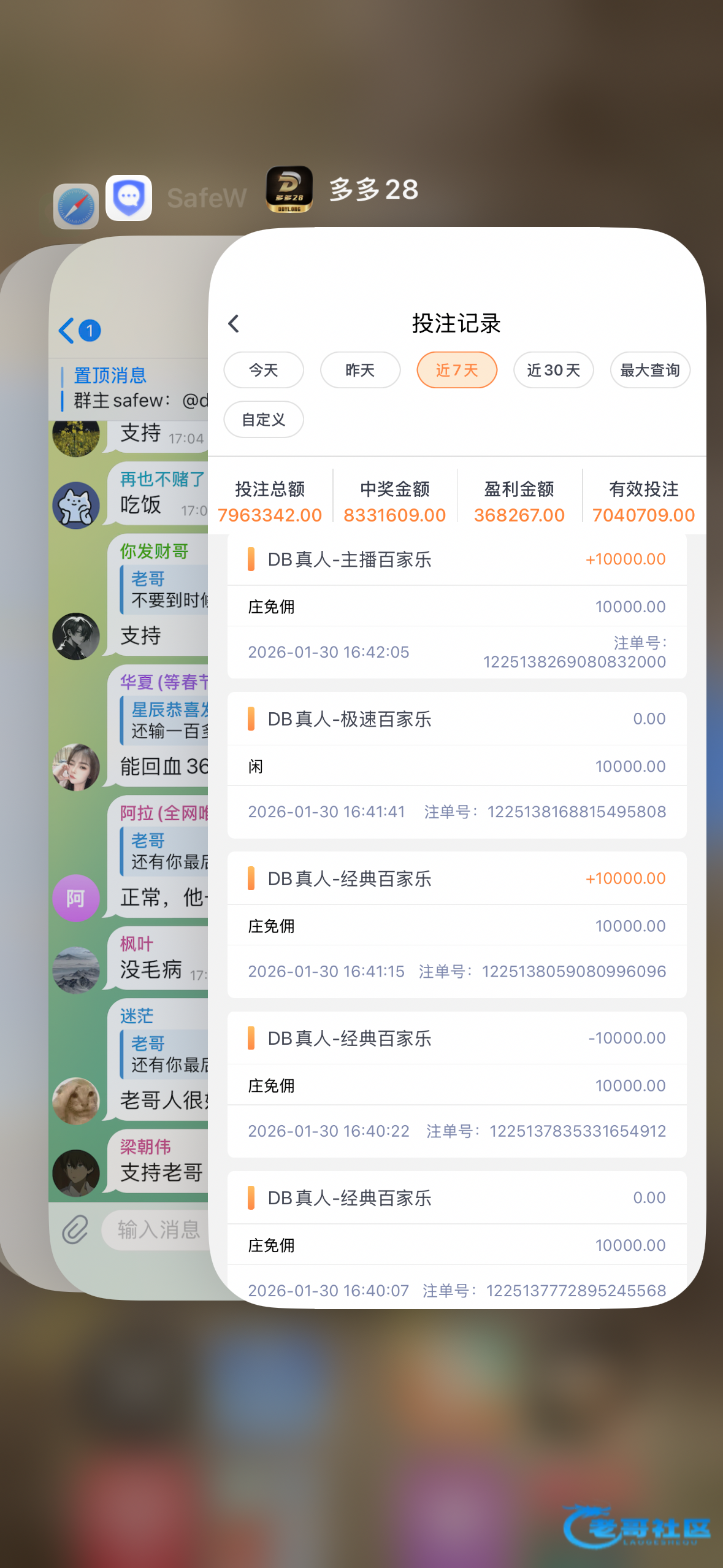Viewport: 723px width, 1568px height.
Task: Switch to the SafeW chat card
Action: point(129,767)
